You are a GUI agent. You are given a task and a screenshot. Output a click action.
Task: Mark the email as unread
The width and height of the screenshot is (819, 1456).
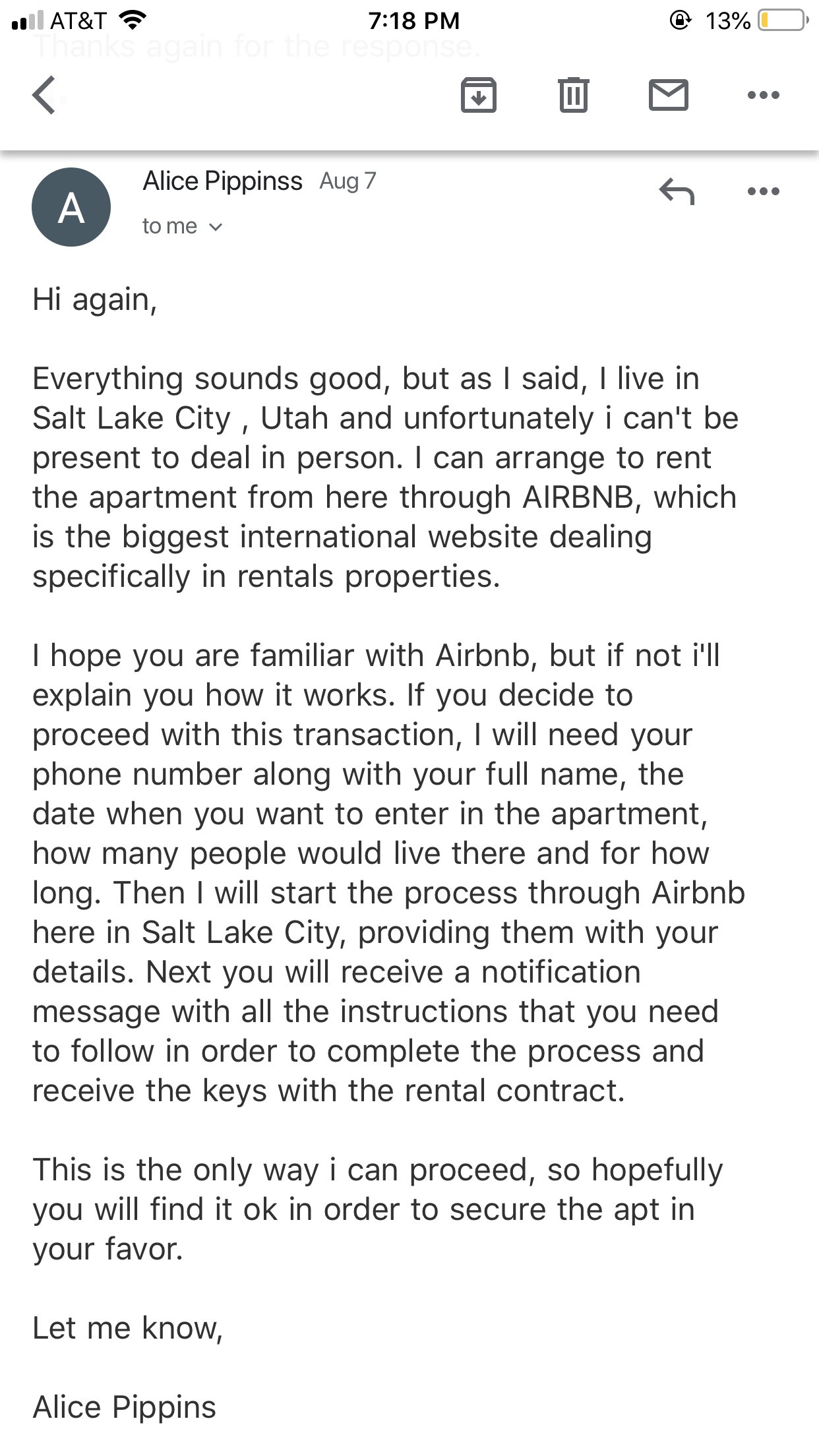pyautogui.click(x=669, y=95)
